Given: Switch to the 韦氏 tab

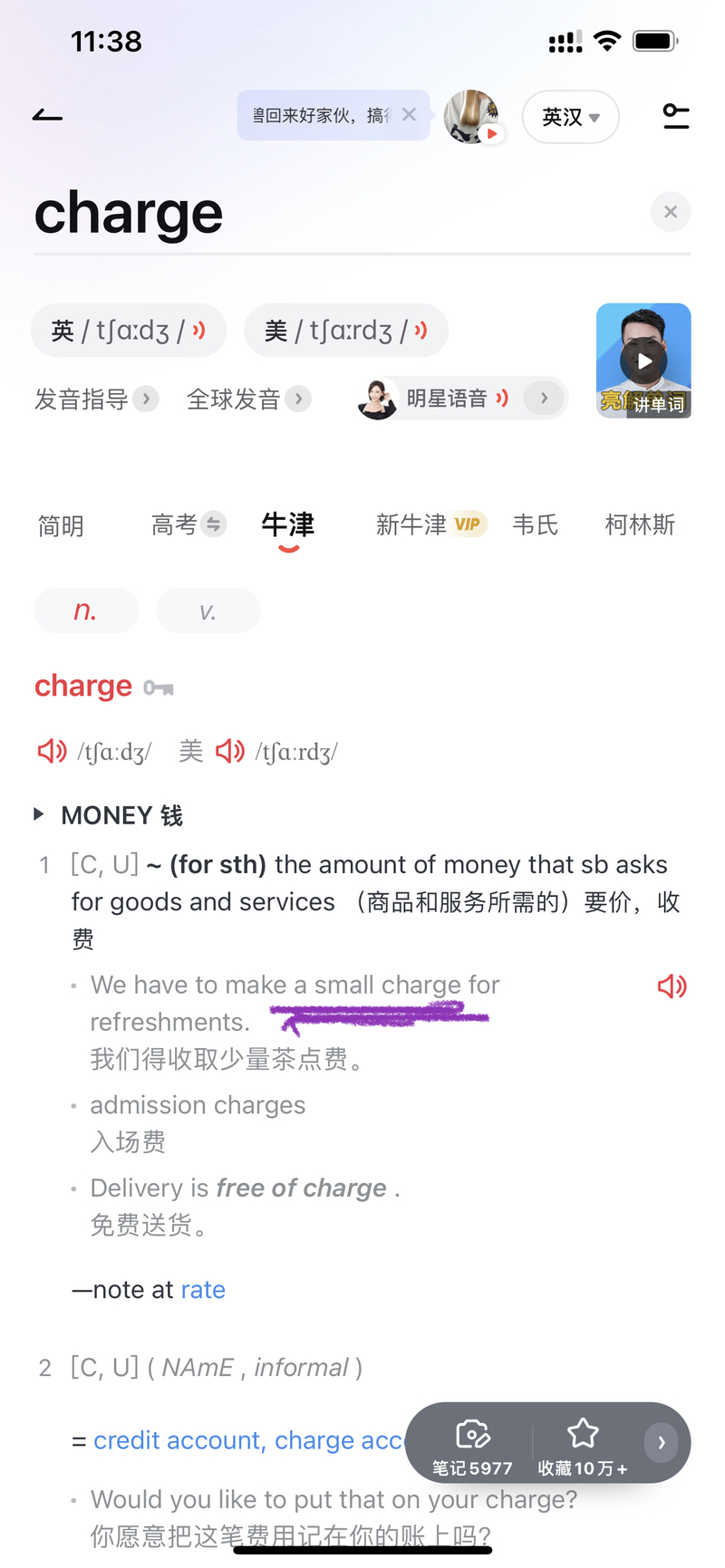Looking at the screenshot, I should pyautogui.click(x=535, y=524).
